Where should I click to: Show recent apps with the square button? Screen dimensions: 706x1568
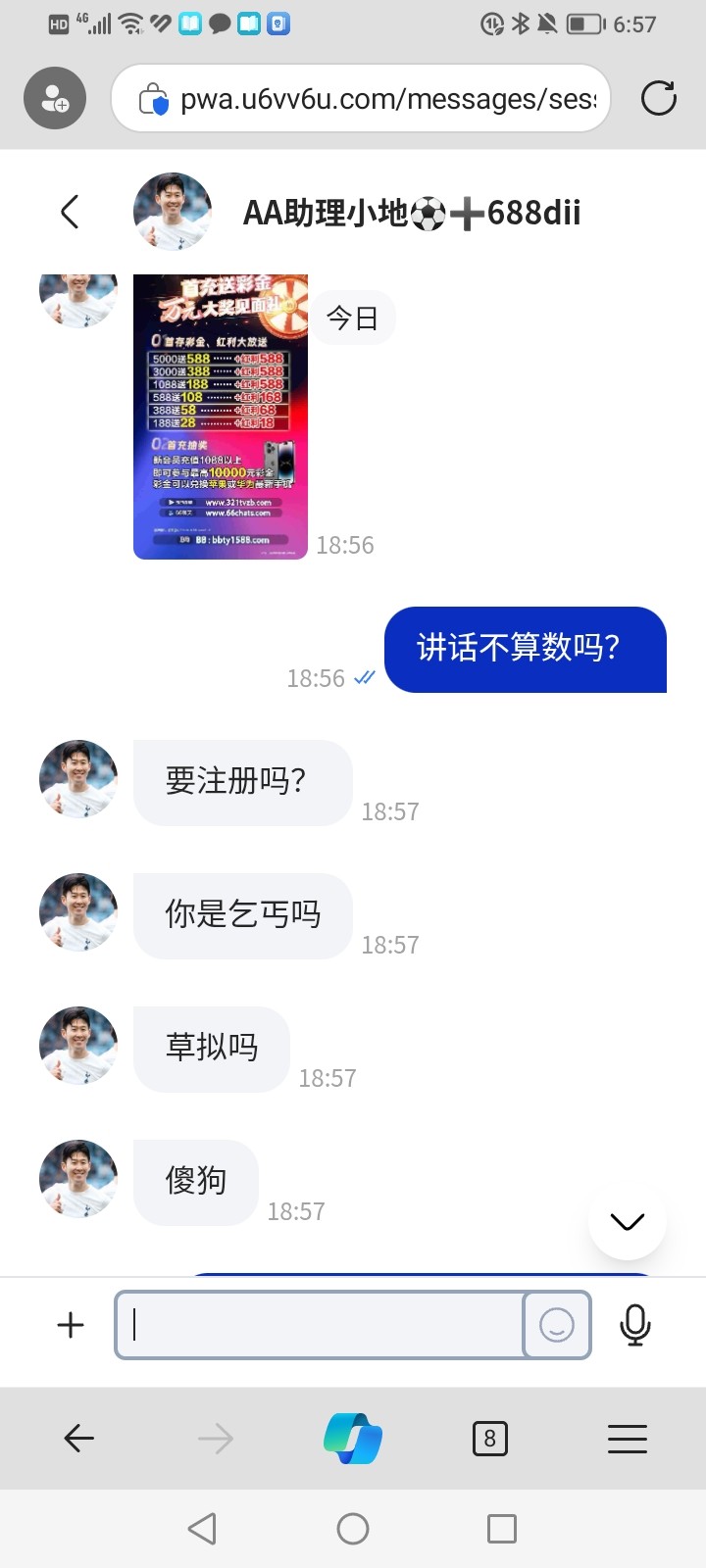point(502,1529)
